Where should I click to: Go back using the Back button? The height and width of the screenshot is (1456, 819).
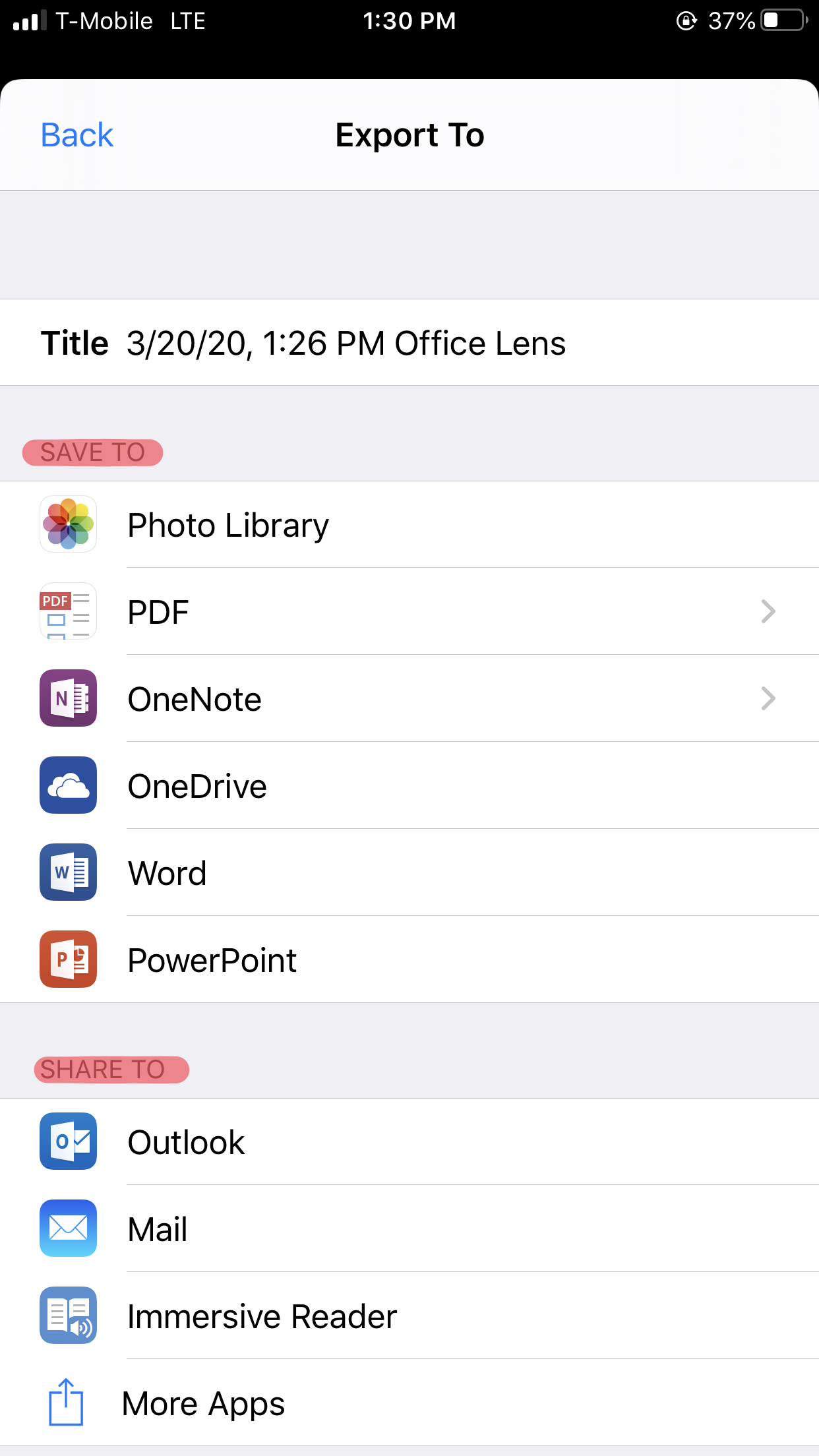[77, 135]
